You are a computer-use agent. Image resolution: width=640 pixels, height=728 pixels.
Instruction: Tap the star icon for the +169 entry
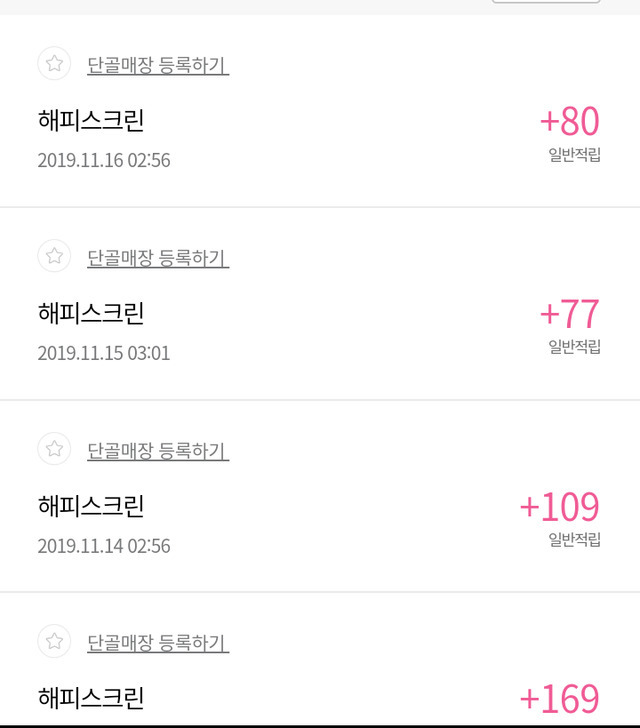(54, 641)
